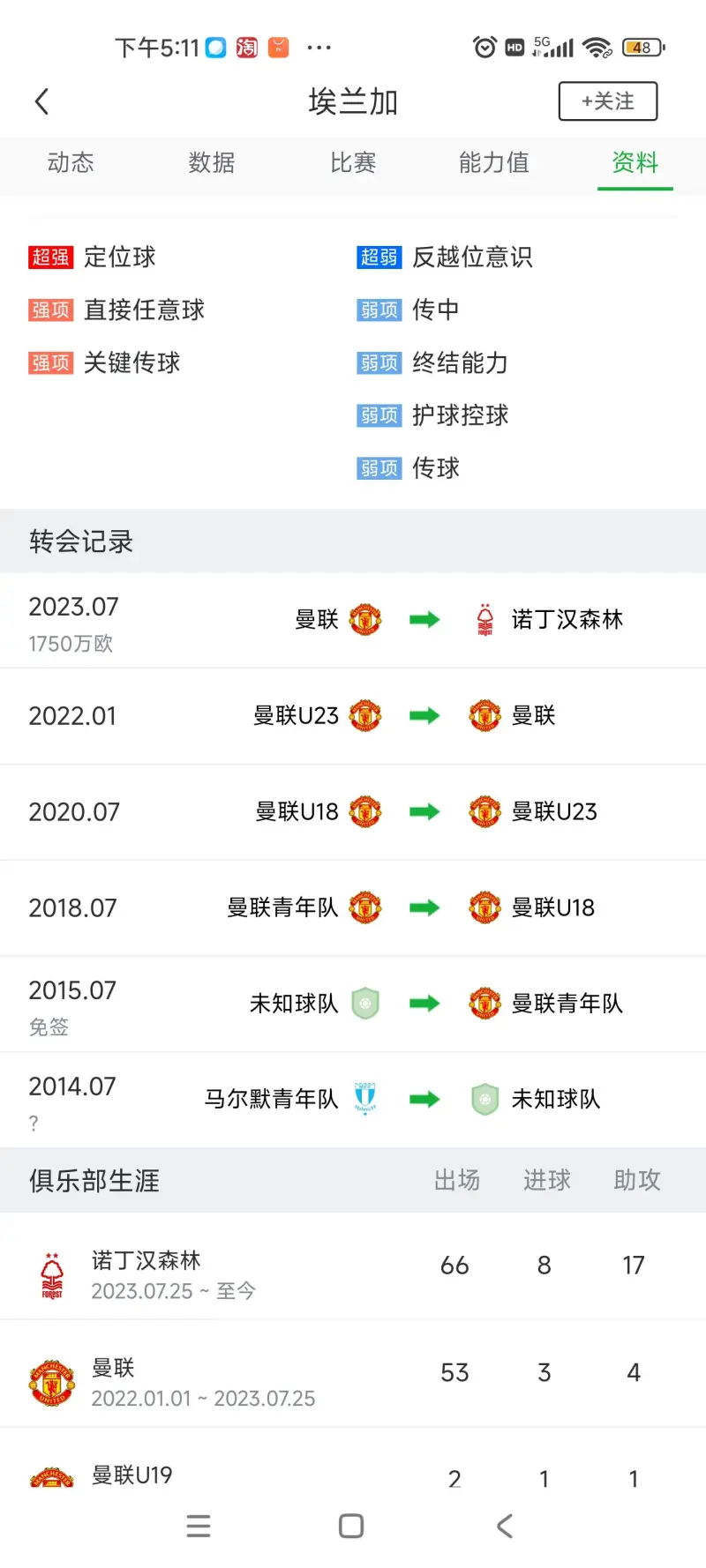Open the 诺丁汉森林 club career row
706x1568 pixels.
(353, 1266)
